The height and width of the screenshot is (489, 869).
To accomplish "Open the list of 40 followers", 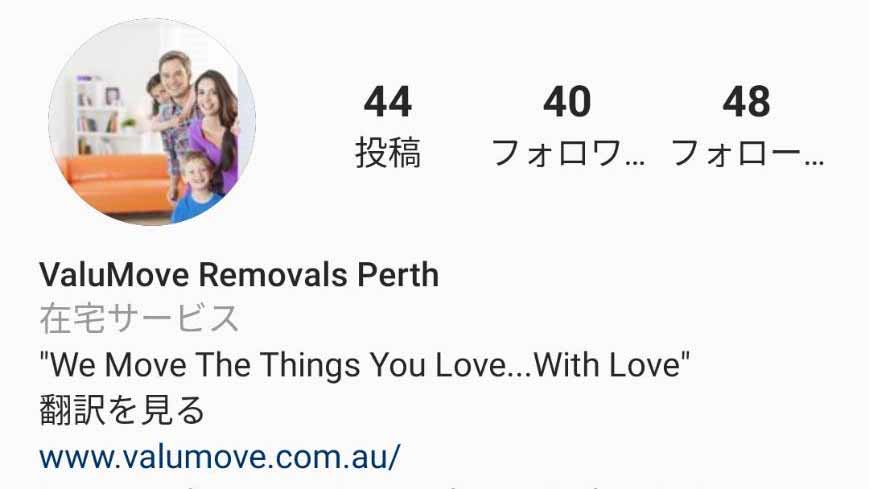I will [567, 127].
